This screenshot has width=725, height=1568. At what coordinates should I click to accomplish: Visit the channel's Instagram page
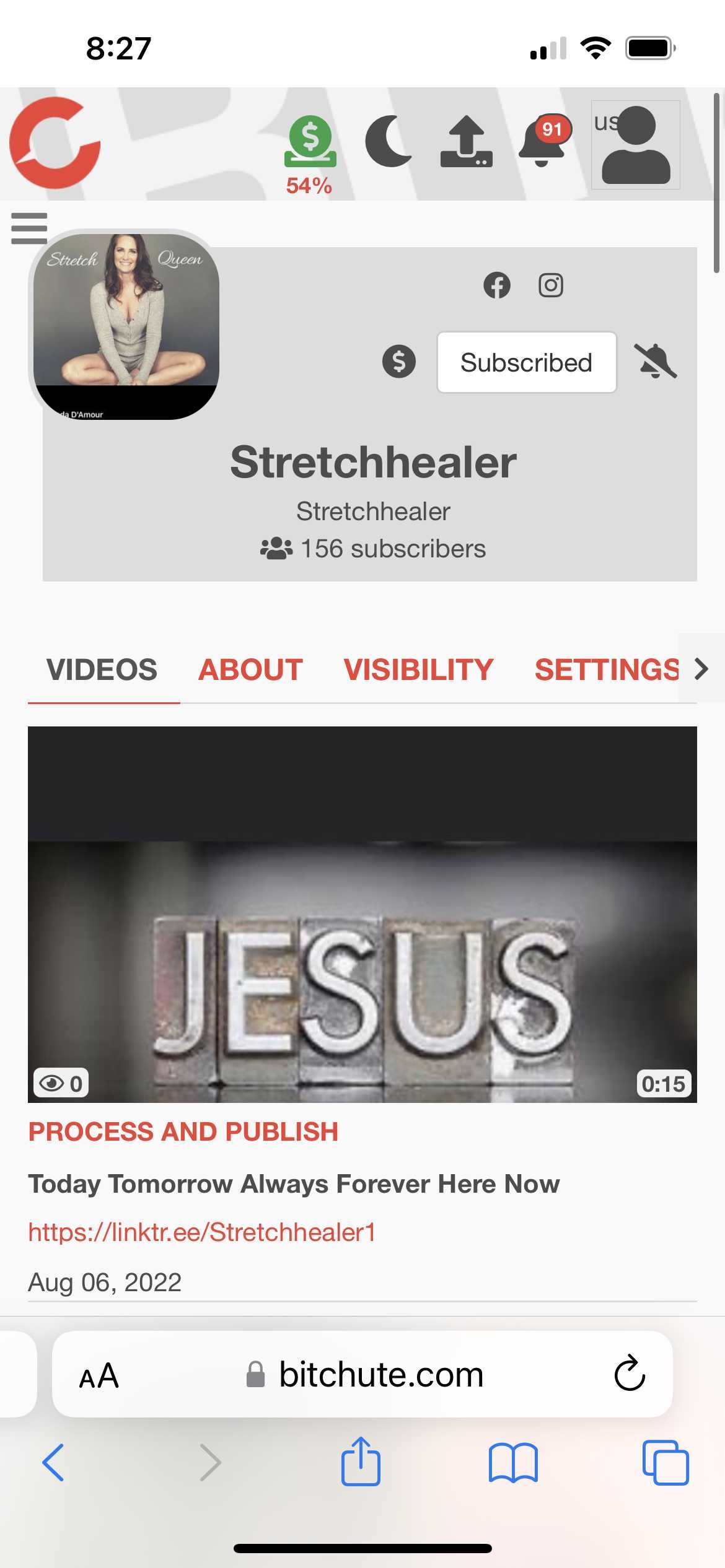tap(551, 285)
